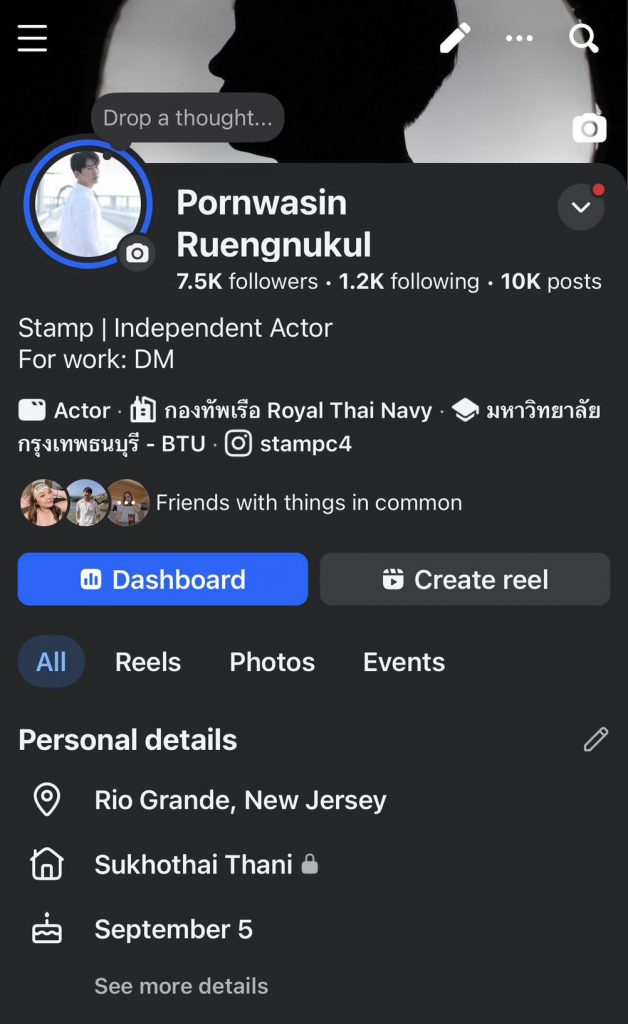Open the hamburger menu
The image size is (628, 1024).
[32, 38]
